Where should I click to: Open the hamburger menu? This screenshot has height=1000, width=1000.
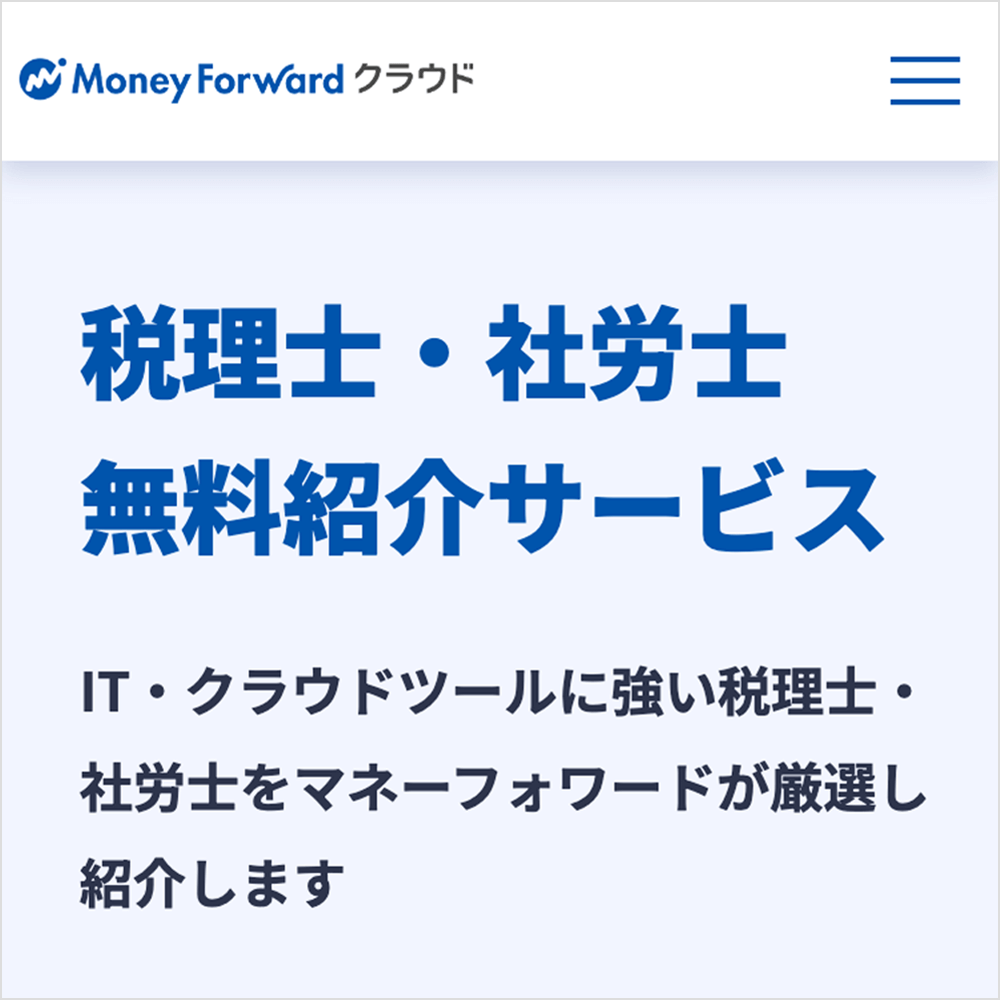925,80
